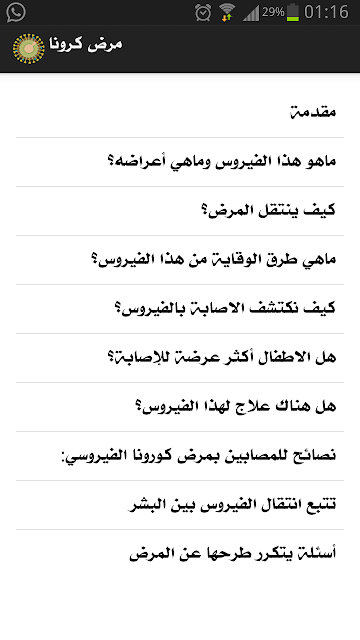Open the مقدمة section
Viewport: 360px width, 640px height.
(x=180, y=113)
